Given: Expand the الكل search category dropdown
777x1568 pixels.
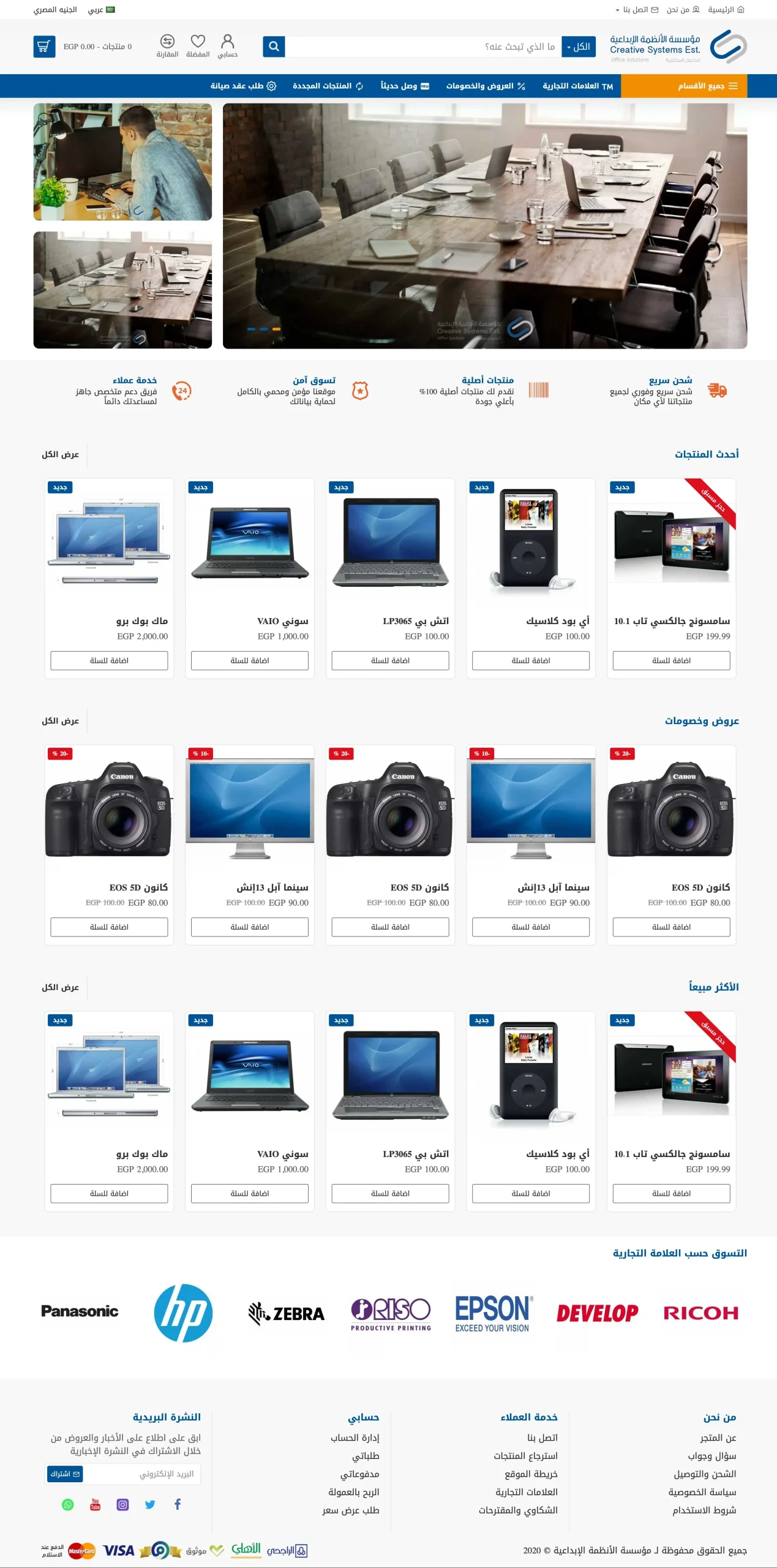Looking at the screenshot, I should coord(578,47).
